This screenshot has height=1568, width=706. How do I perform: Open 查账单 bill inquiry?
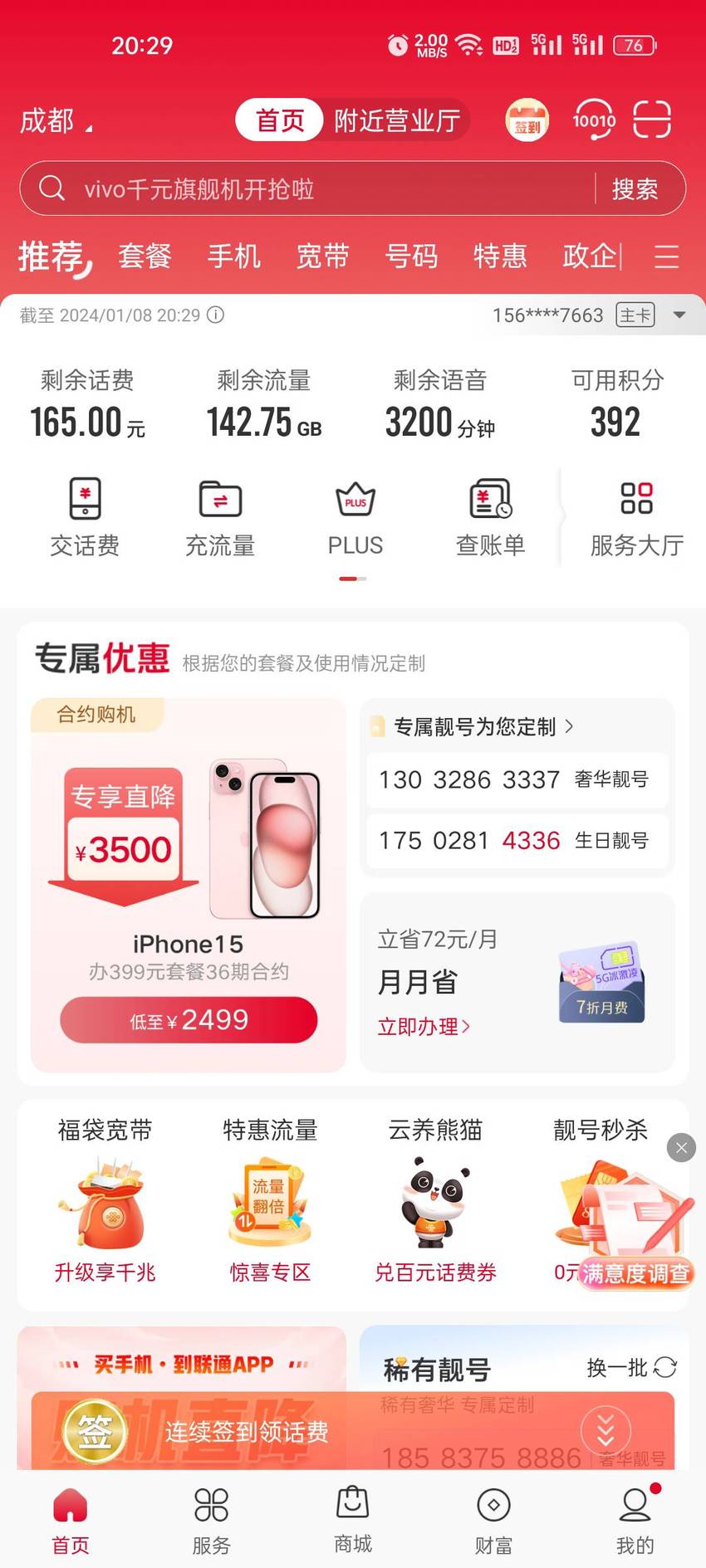[x=490, y=518]
